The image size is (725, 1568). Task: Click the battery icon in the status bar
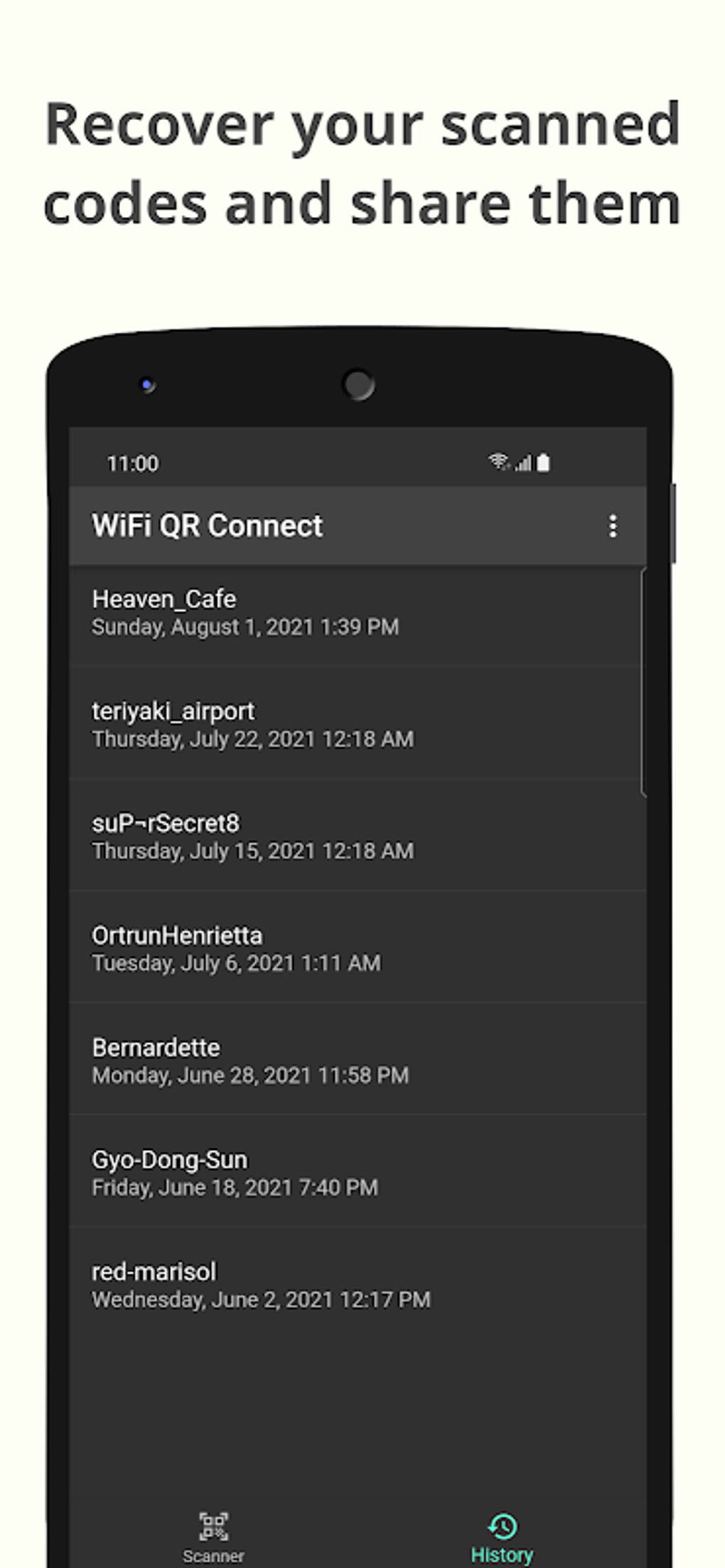point(544,462)
